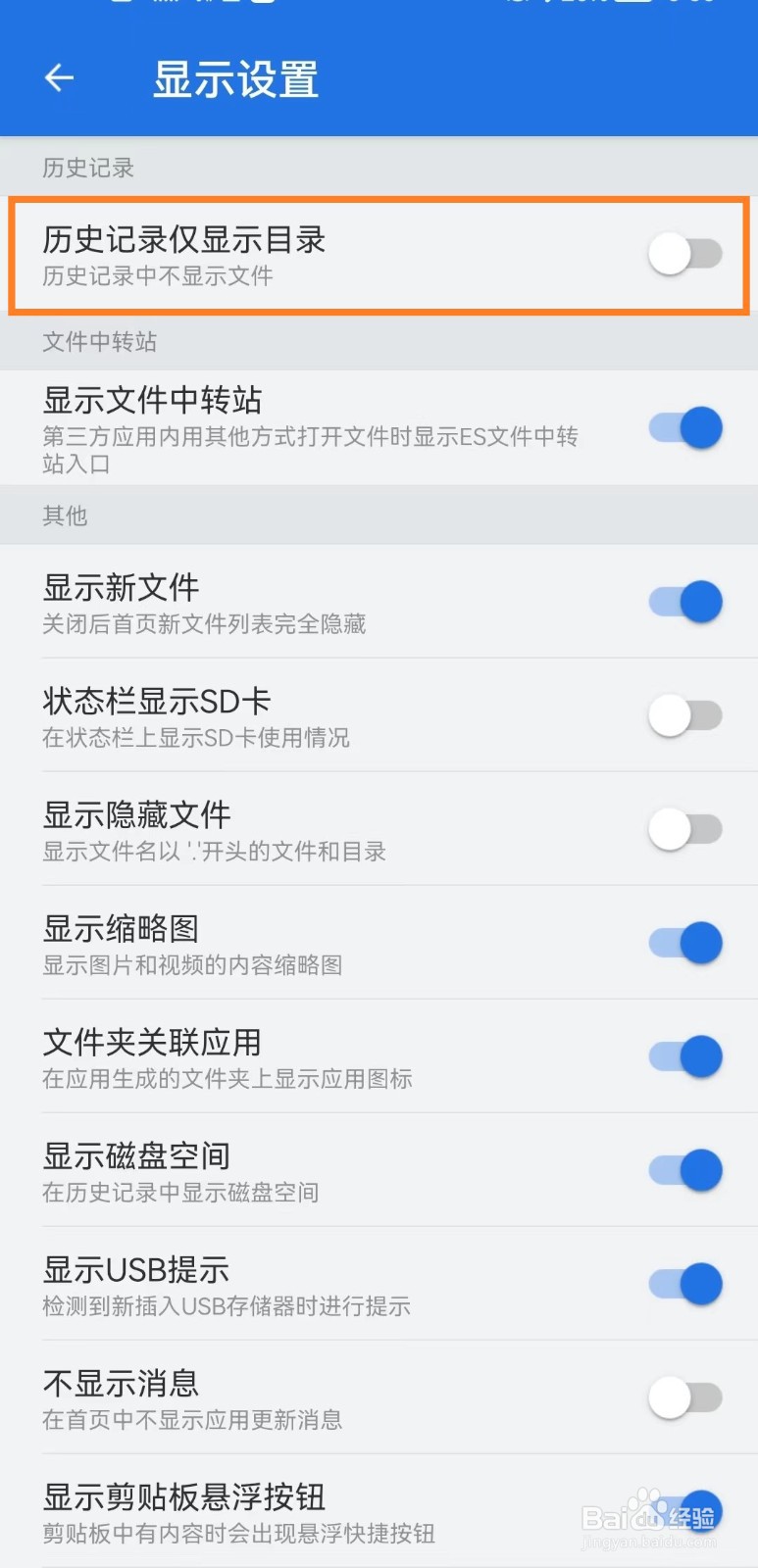Turn off 显示新文件

pyautogui.click(x=683, y=601)
